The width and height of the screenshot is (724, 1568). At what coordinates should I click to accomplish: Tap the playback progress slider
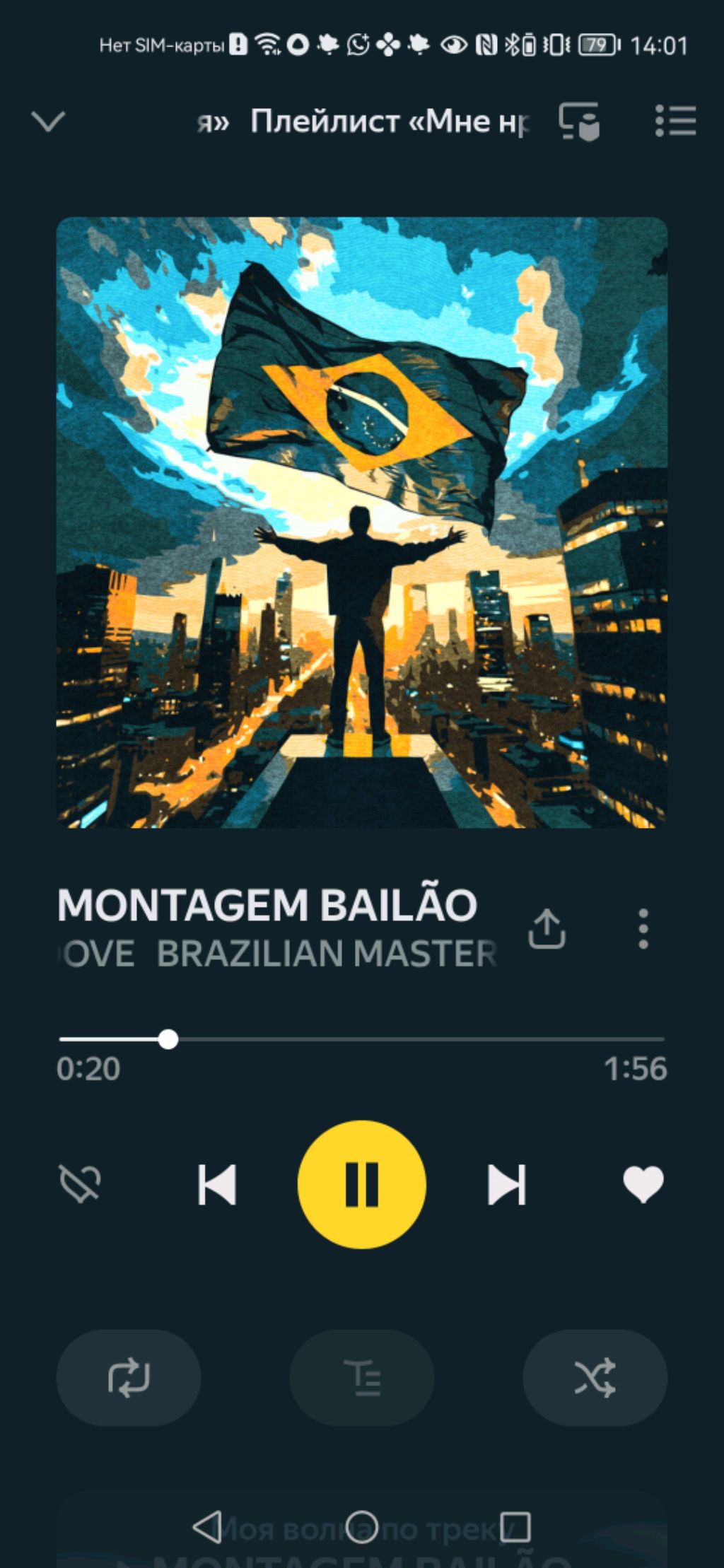point(361,1039)
